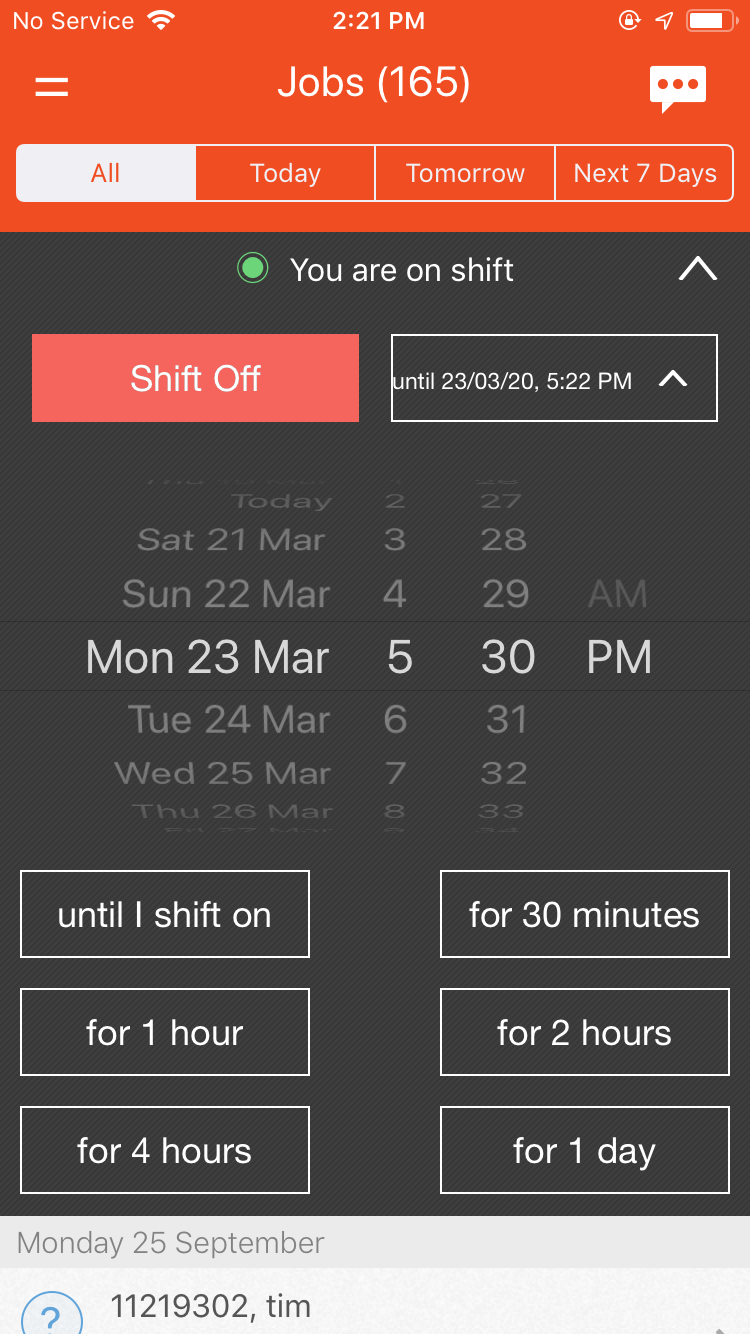Switch to the Next 7 Days tab
This screenshot has height=1334, width=750.
click(644, 172)
